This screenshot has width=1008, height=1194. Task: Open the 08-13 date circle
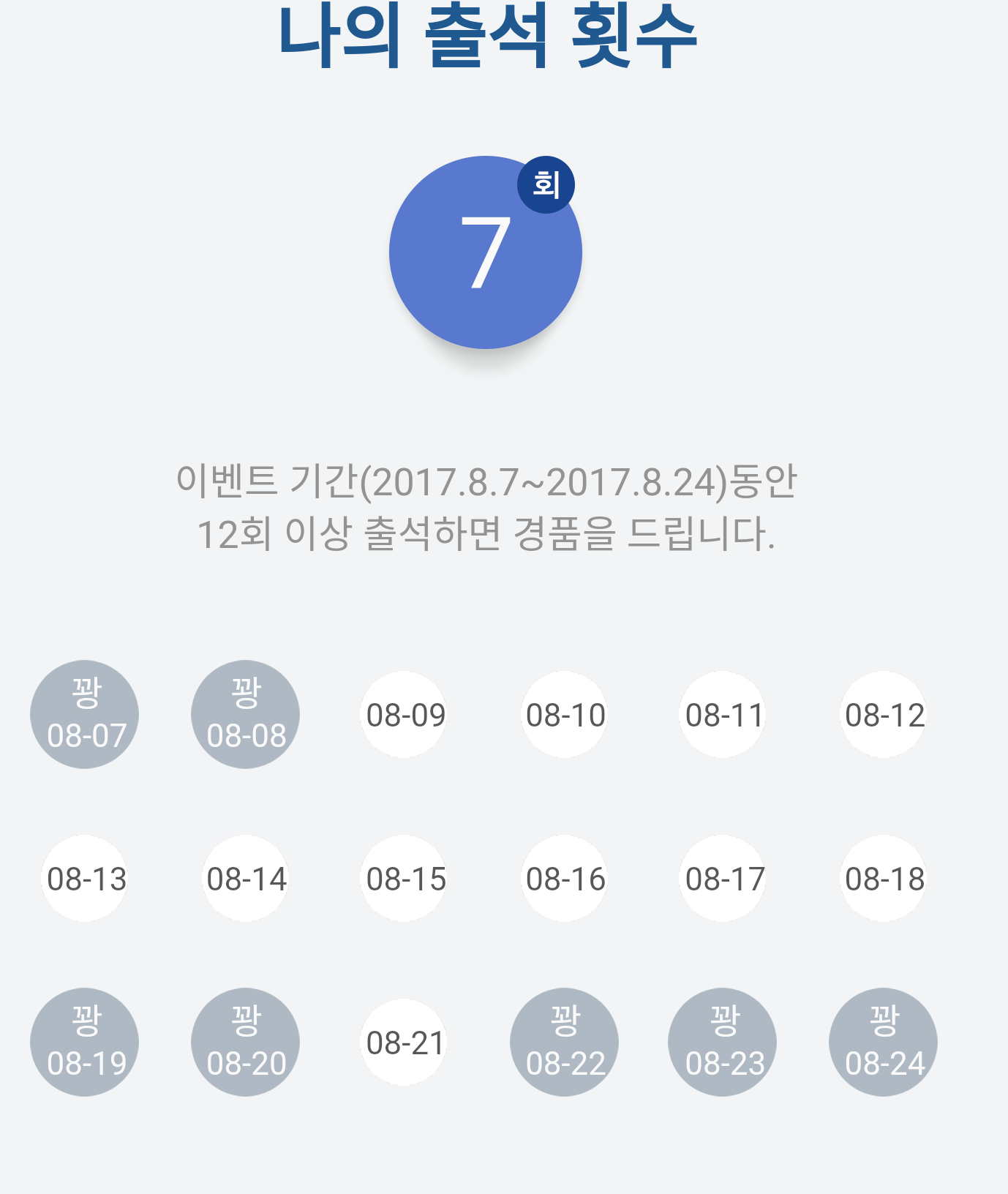click(x=85, y=878)
